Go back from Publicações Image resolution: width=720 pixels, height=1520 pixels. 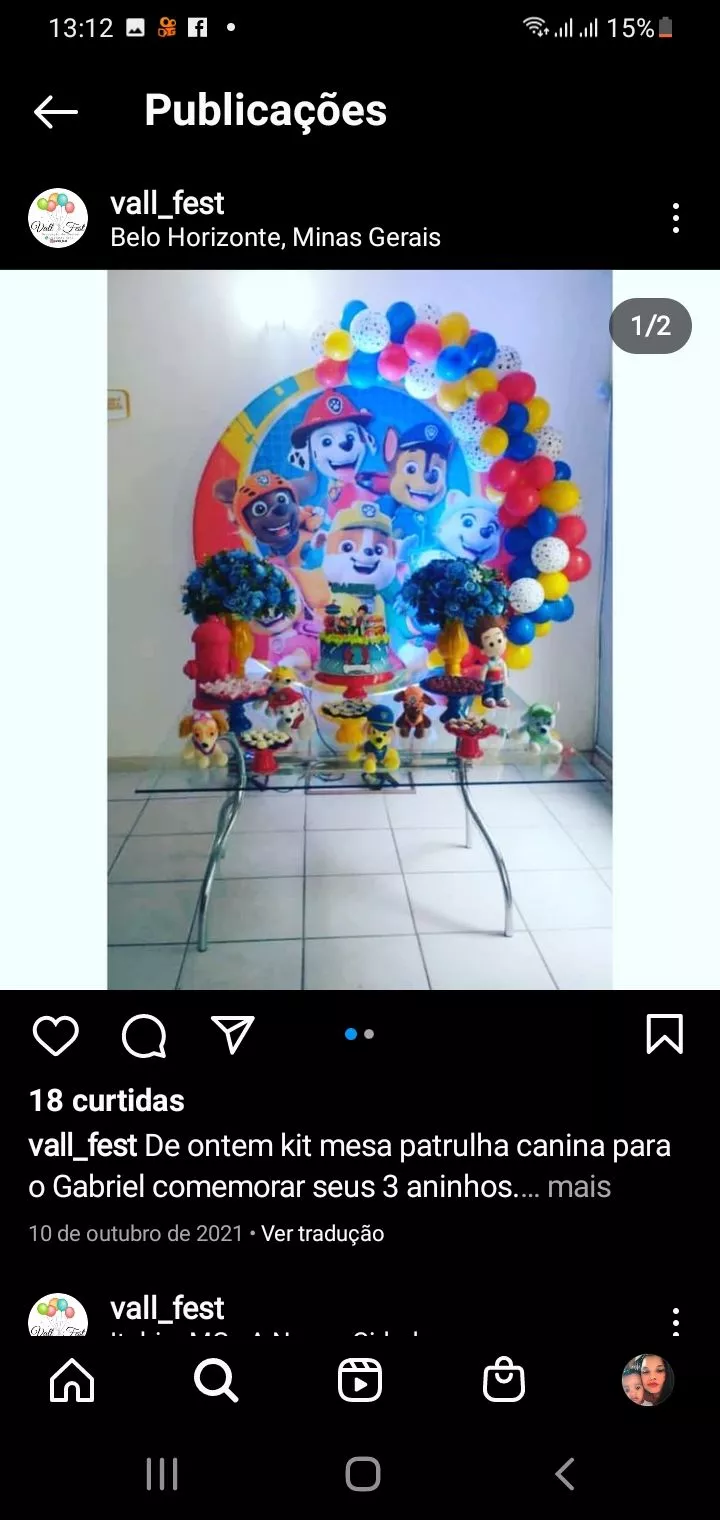point(55,112)
